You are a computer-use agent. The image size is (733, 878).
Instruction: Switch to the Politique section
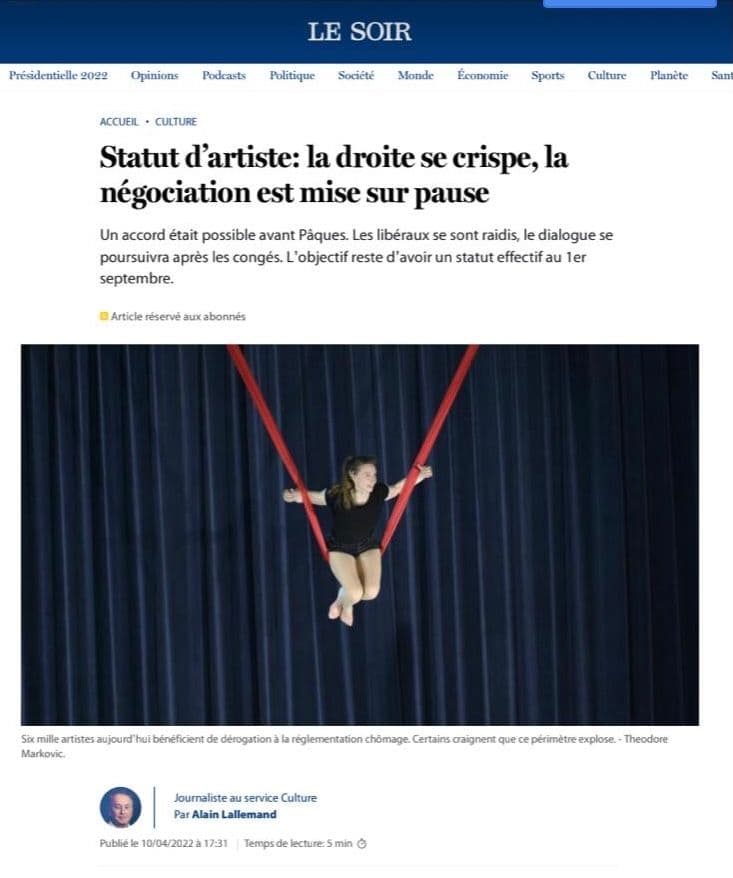[x=292, y=76]
